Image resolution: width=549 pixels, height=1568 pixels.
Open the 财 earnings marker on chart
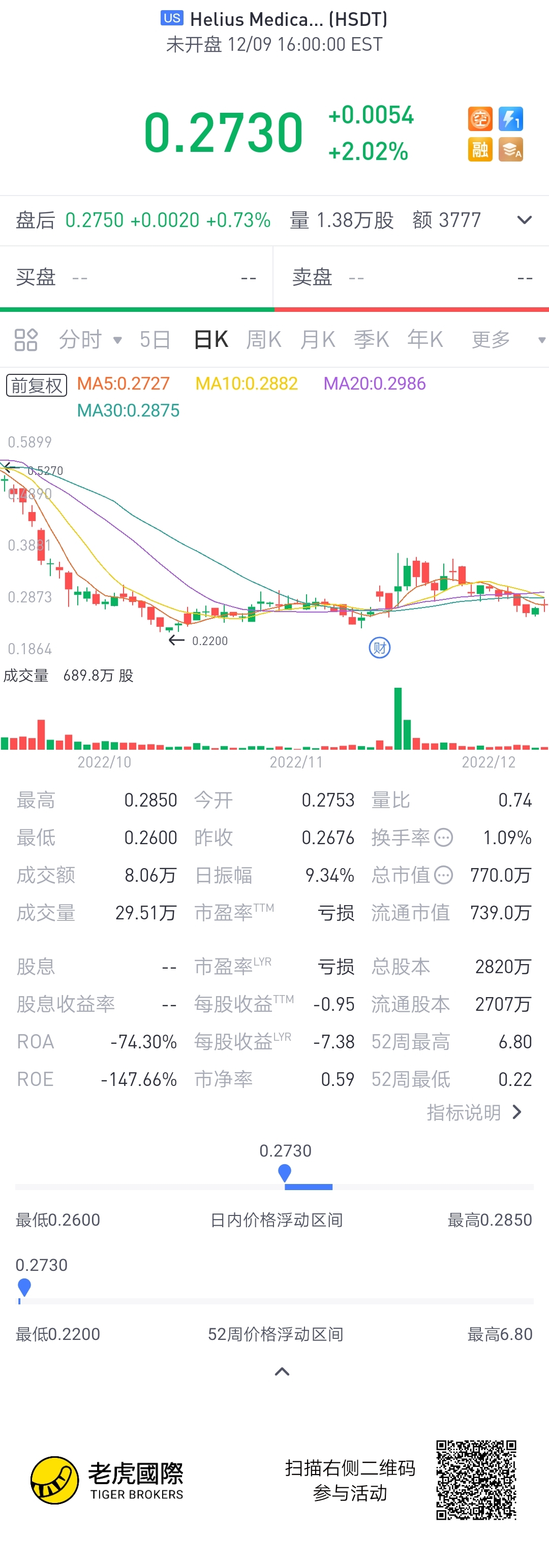click(380, 648)
